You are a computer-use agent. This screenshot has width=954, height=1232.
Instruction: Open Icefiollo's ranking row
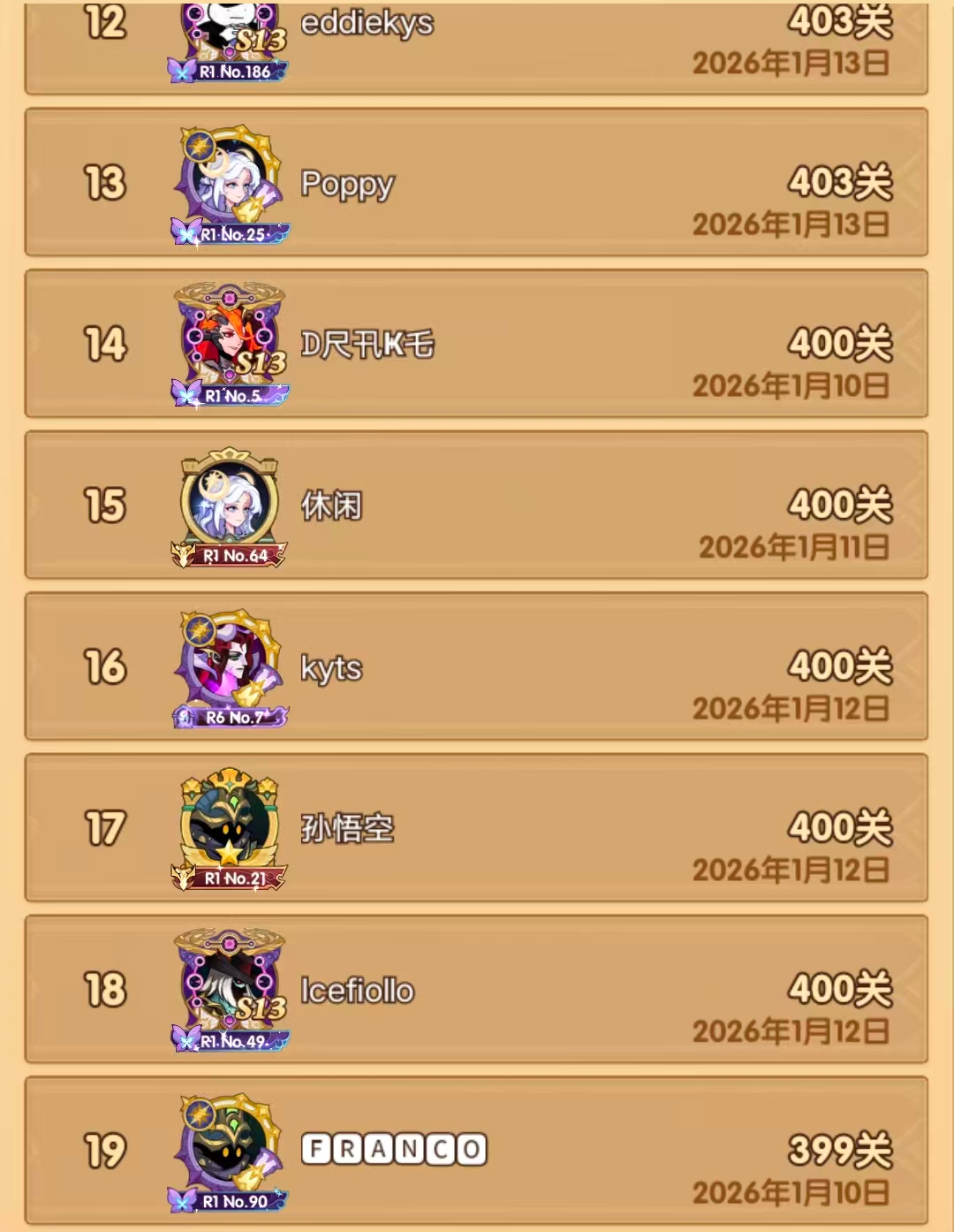click(477, 990)
